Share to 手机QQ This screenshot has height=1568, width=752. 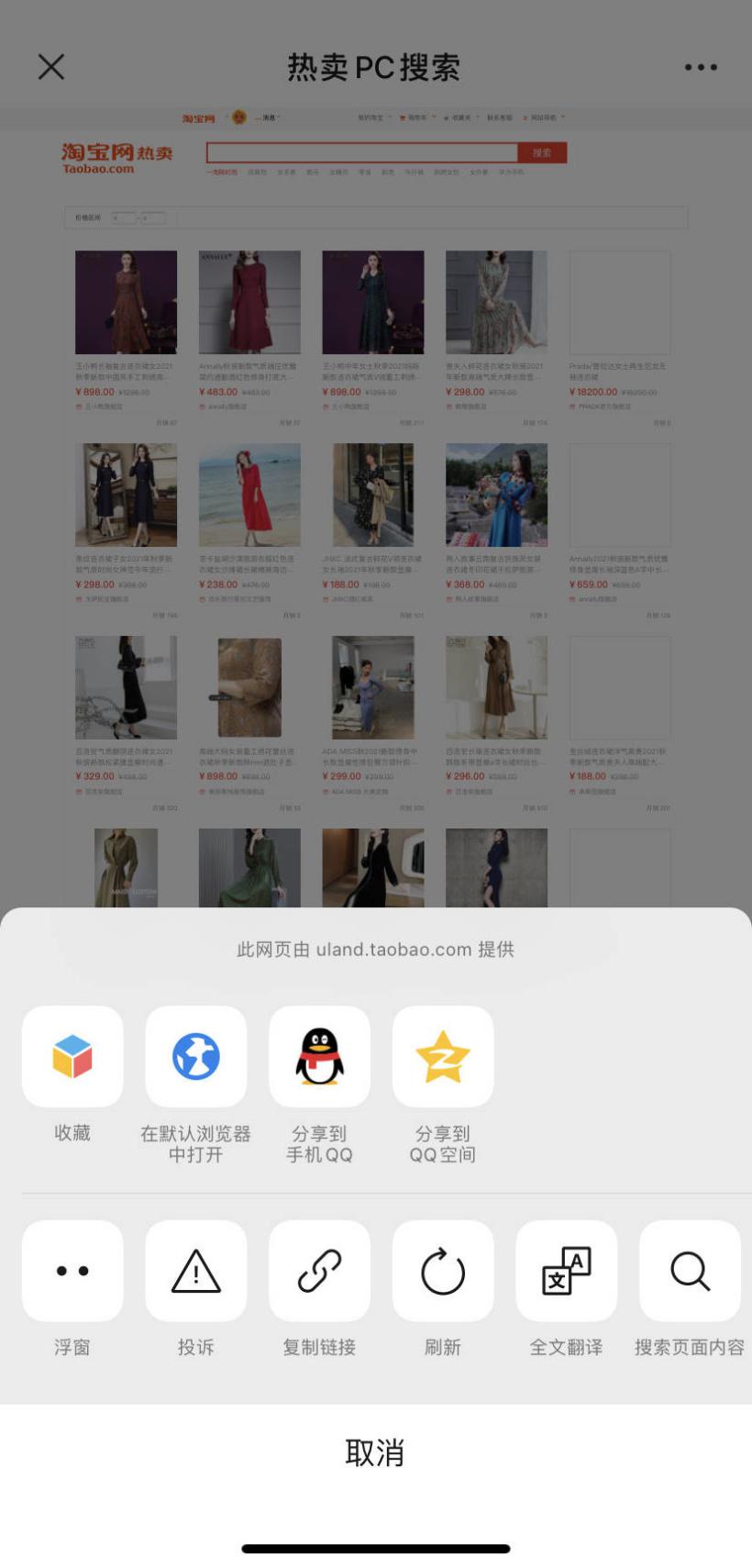pyautogui.click(x=319, y=1057)
